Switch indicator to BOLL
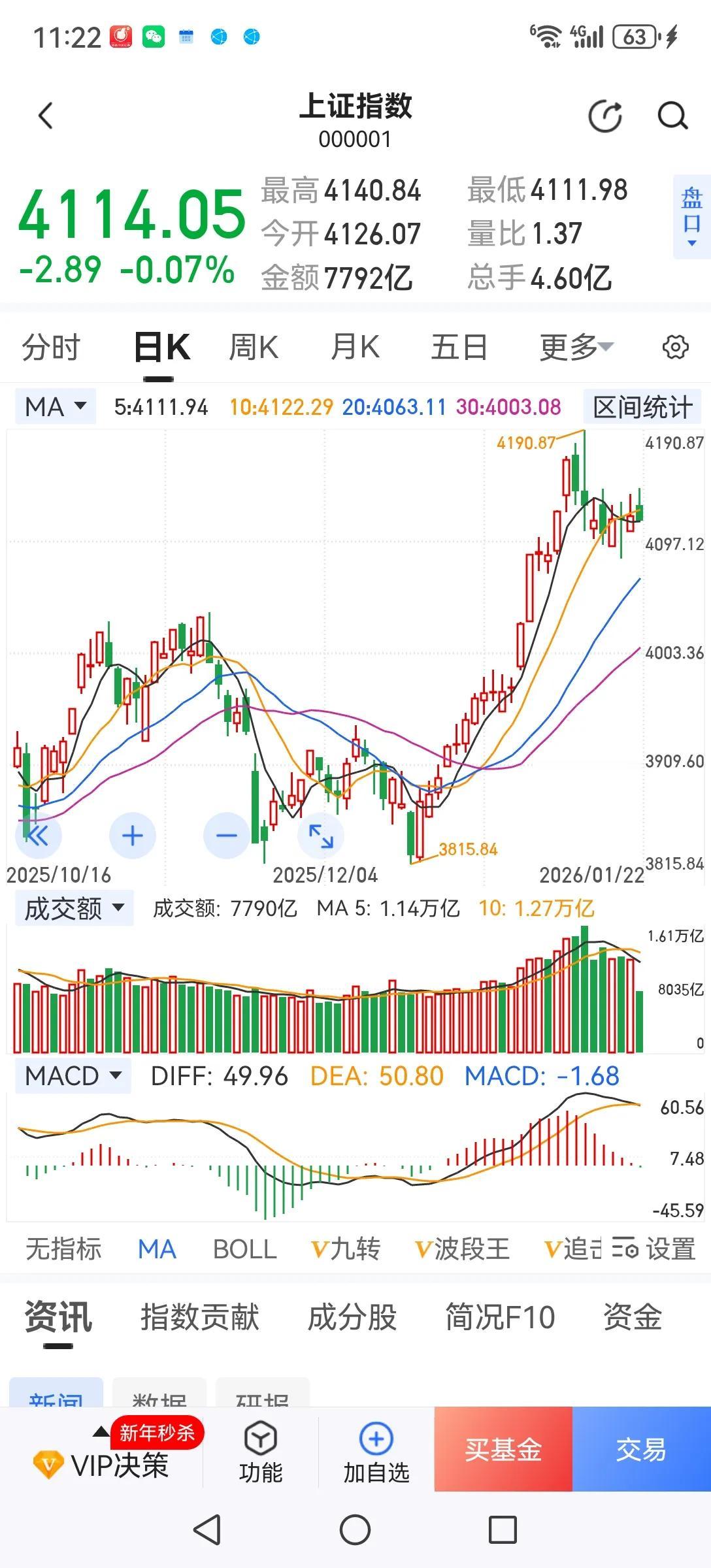Screen dimensions: 711x1568 pyautogui.click(x=244, y=1249)
